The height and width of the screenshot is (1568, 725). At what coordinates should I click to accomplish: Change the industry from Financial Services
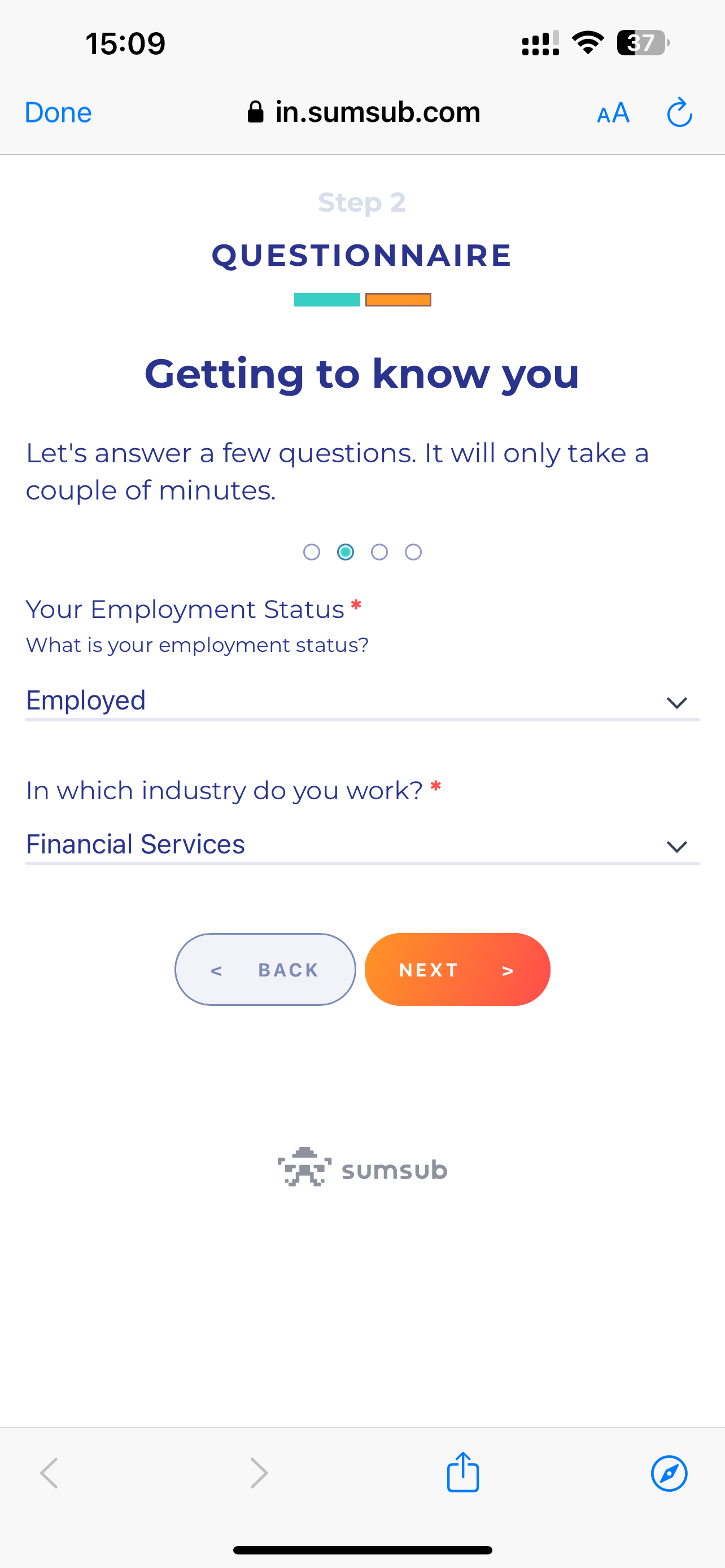[362, 845]
